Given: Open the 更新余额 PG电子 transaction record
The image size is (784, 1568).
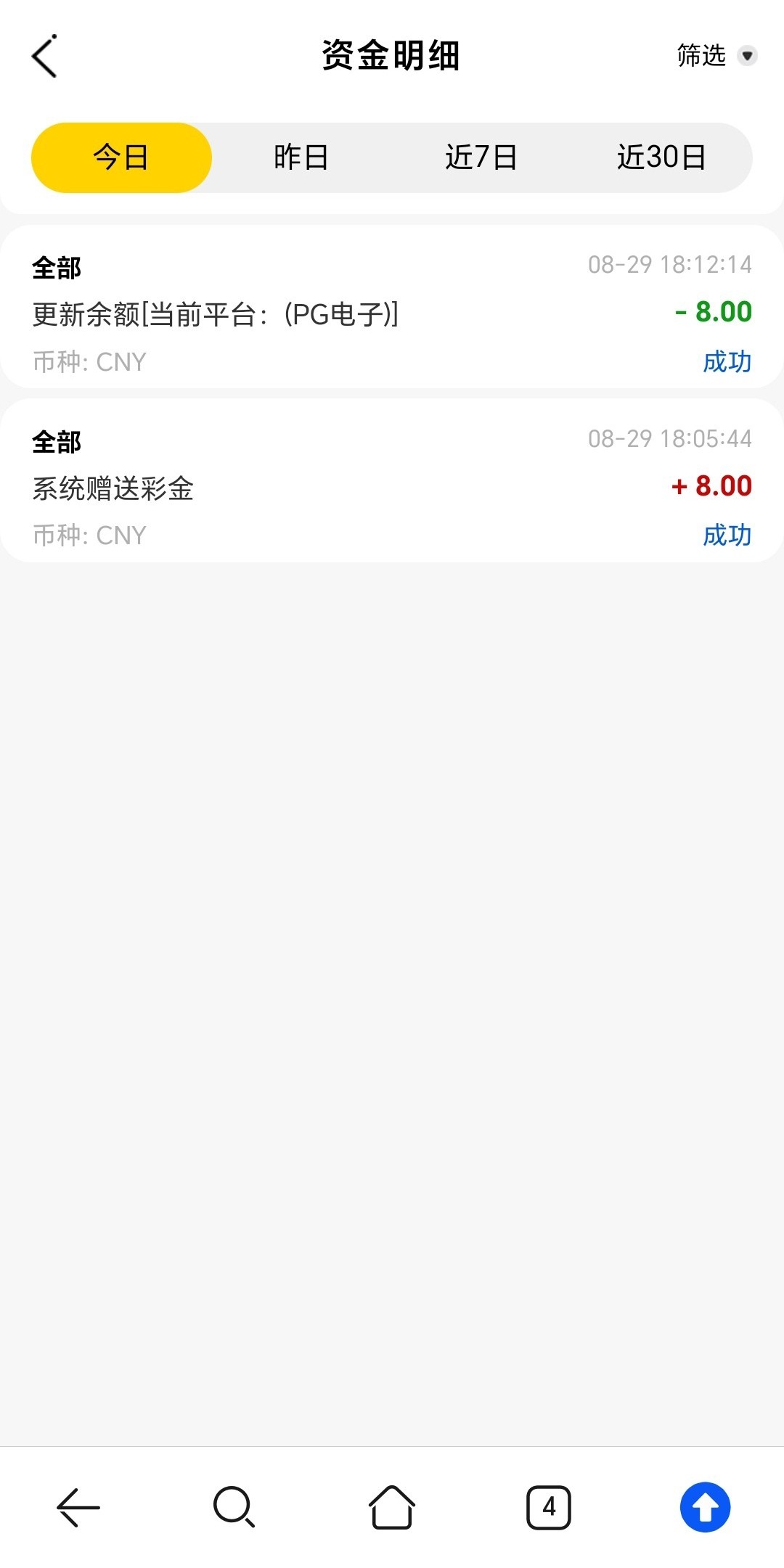Looking at the screenshot, I should tap(392, 313).
